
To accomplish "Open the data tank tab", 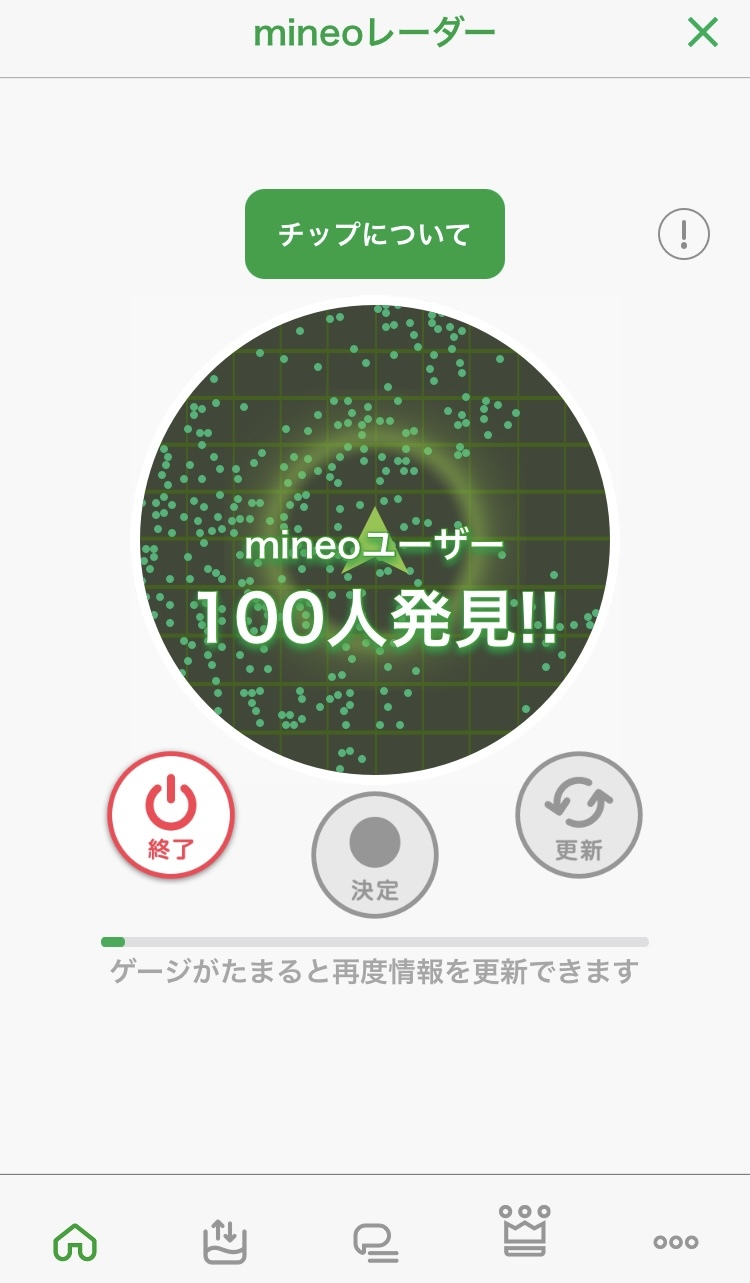I will pyautogui.click(x=225, y=1242).
